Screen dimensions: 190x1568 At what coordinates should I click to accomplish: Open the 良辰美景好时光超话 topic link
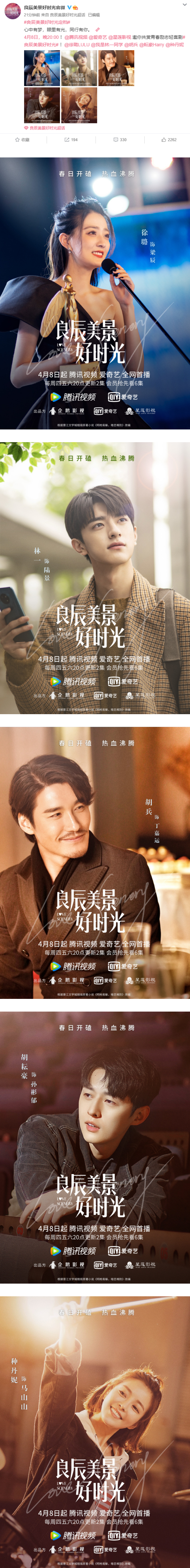click(47, 128)
